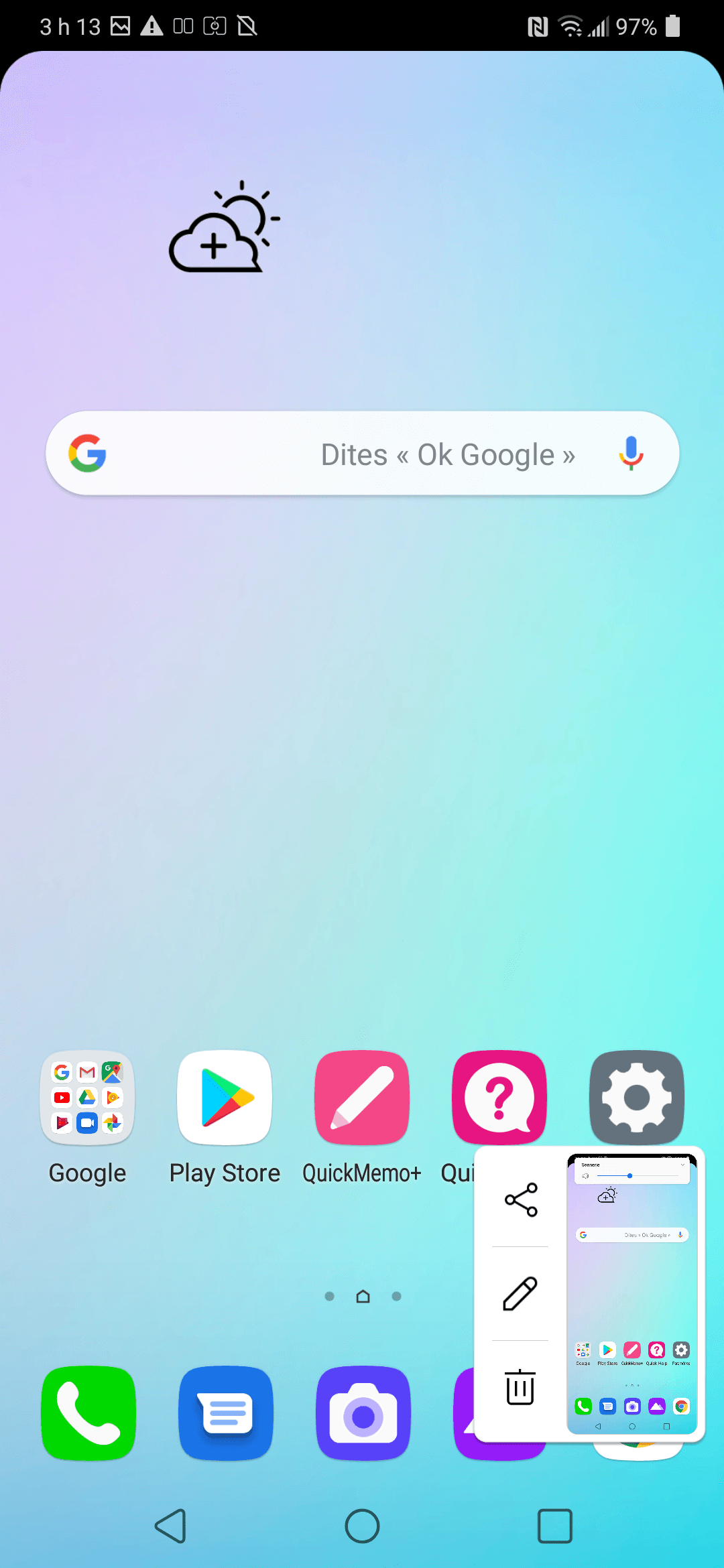724x1568 pixels.
Task: Open the weather widget
Action: click(x=224, y=228)
